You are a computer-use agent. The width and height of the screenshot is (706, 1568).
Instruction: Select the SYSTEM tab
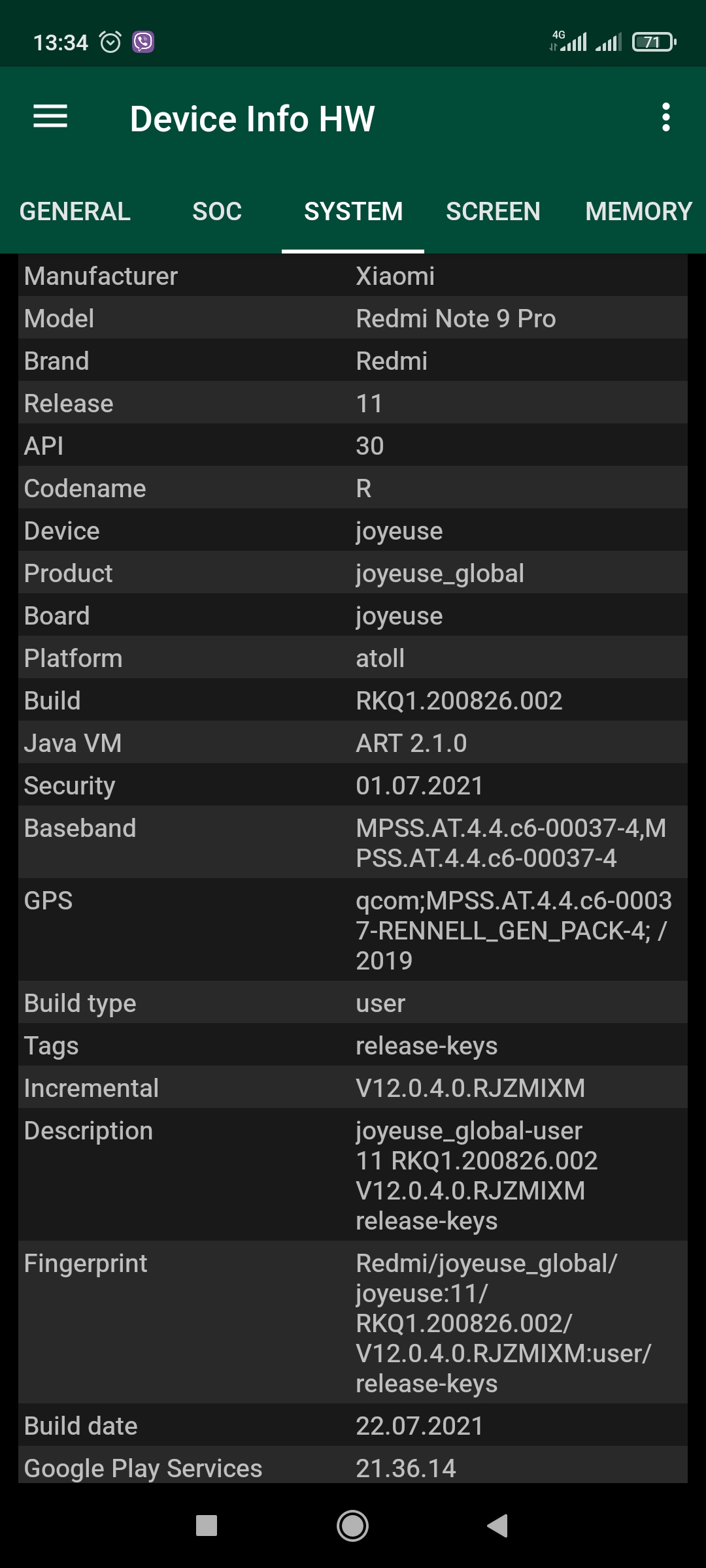[353, 212]
